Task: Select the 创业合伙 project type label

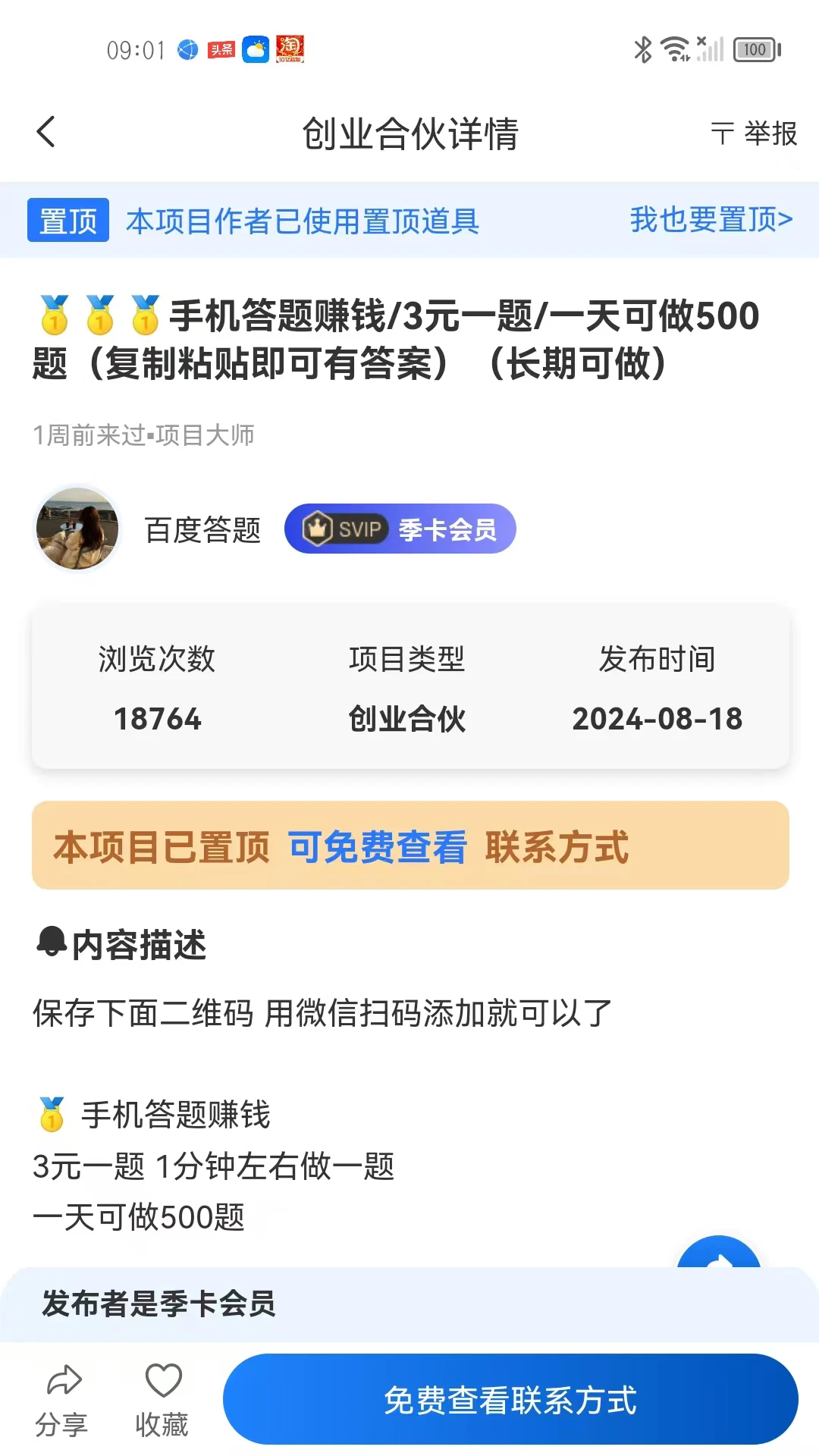Action: click(407, 720)
